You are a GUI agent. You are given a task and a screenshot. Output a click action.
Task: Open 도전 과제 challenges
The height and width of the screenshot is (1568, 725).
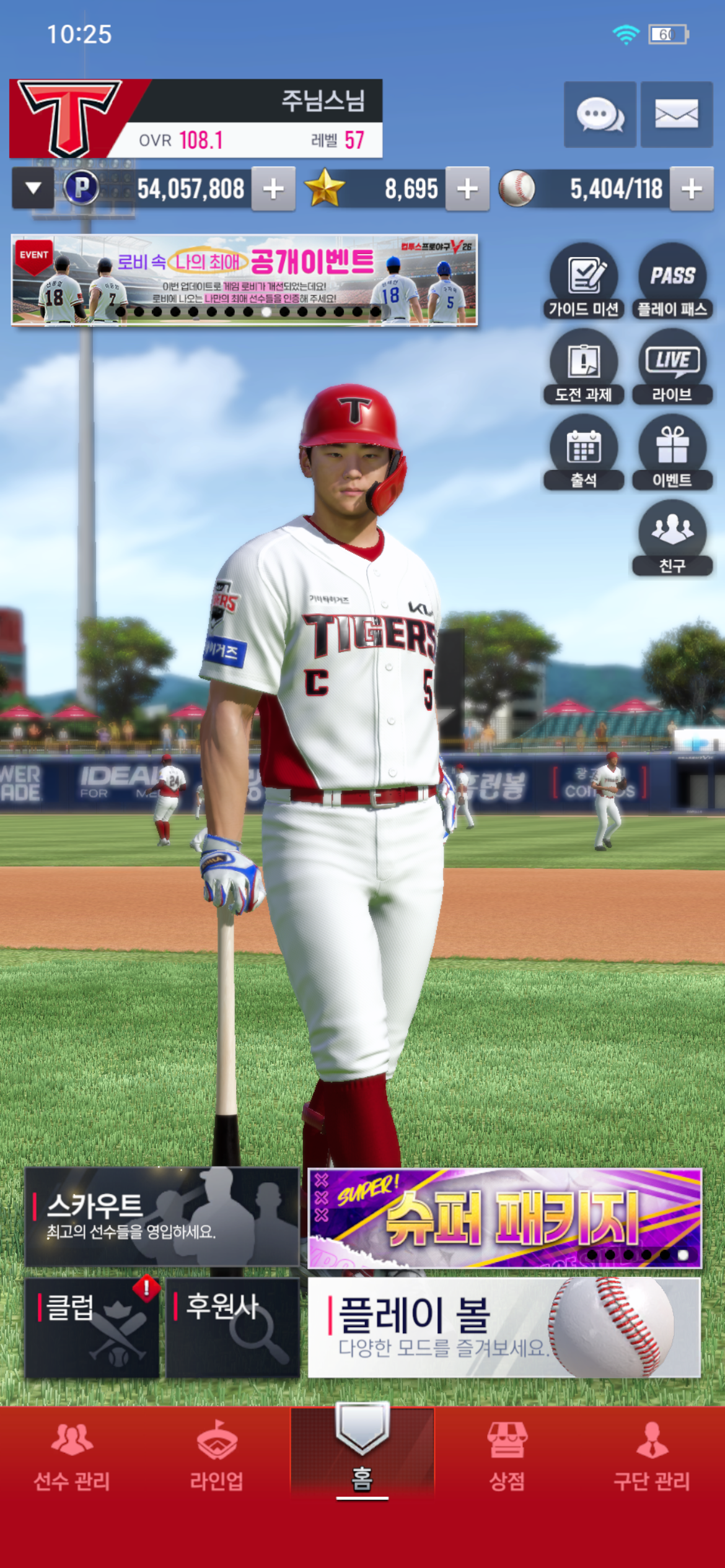coord(583,367)
